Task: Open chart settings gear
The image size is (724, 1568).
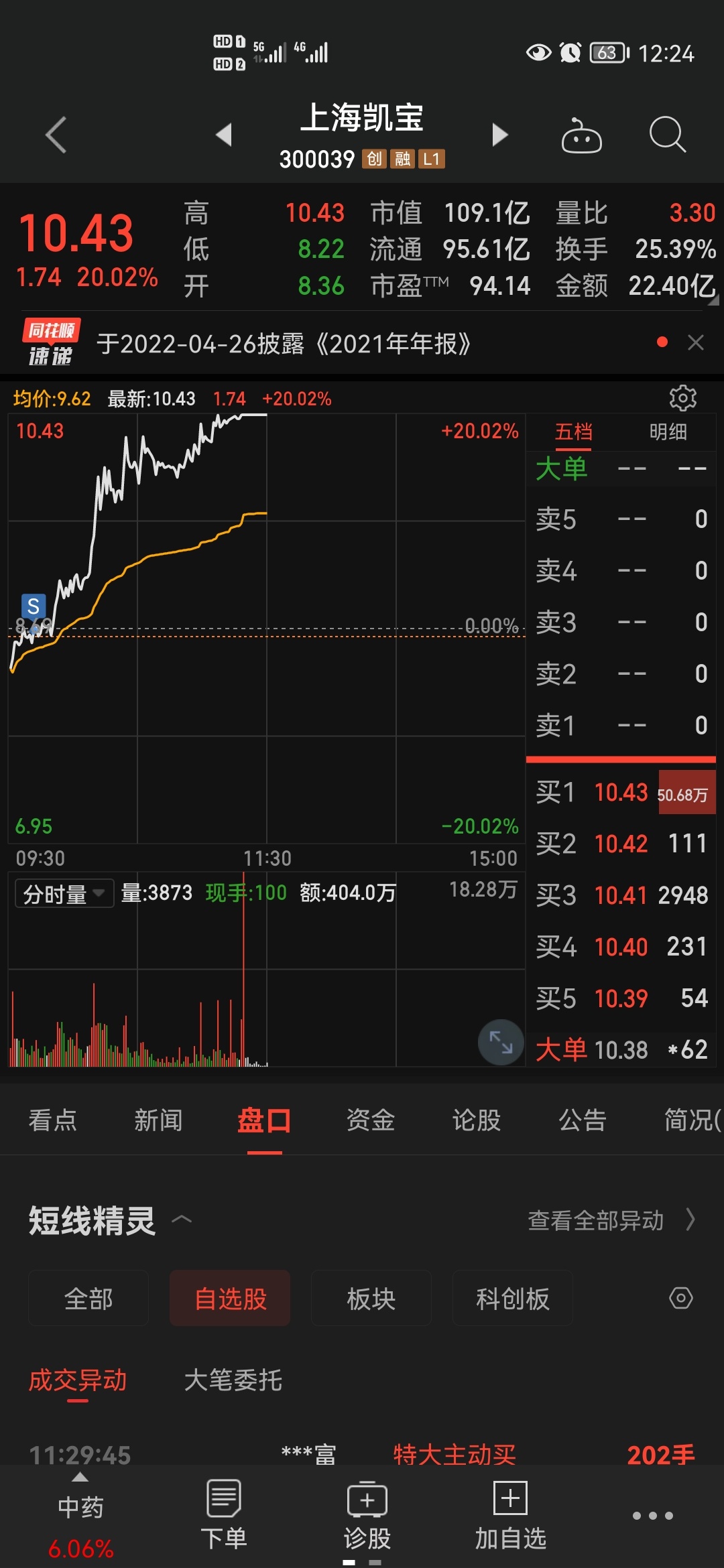Action: tap(683, 398)
